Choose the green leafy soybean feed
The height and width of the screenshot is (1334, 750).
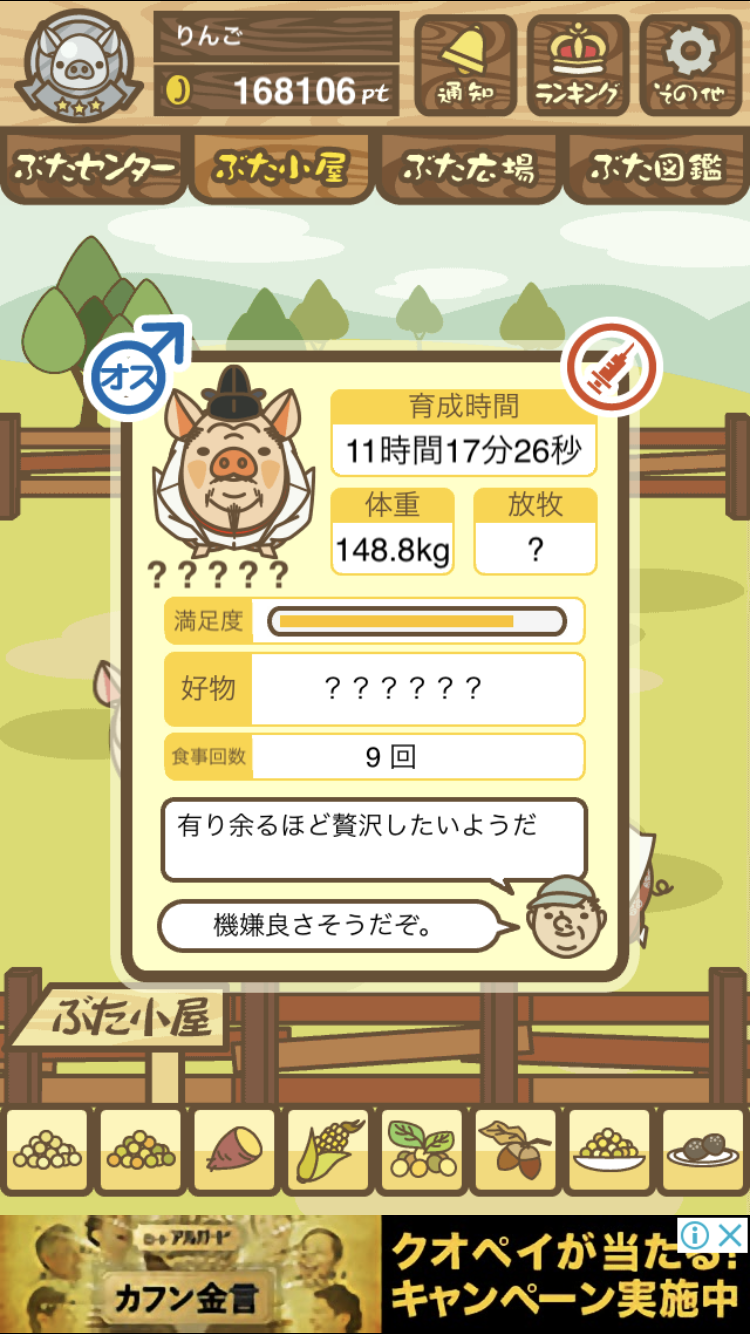422,1150
